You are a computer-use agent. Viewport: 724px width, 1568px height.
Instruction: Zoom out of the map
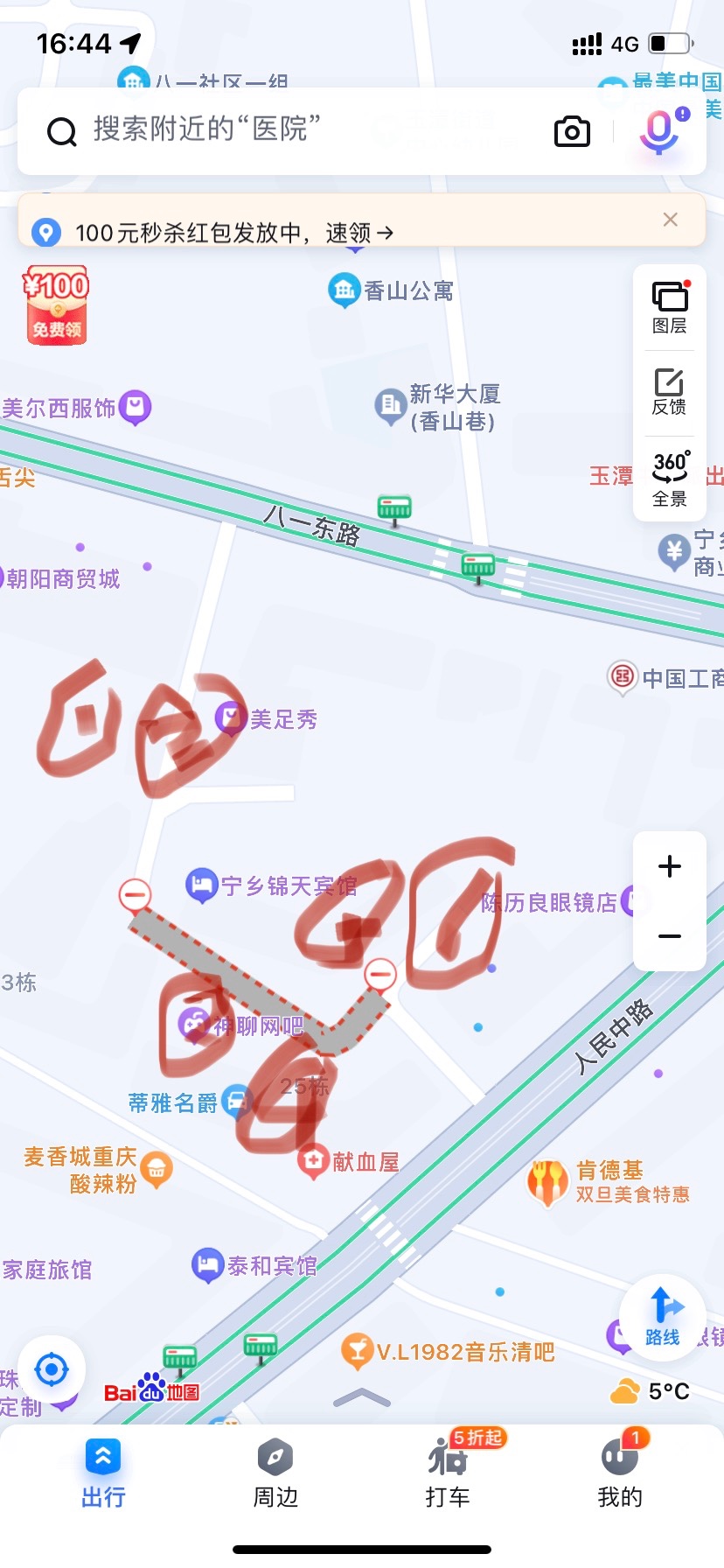(x=670, y=936)
